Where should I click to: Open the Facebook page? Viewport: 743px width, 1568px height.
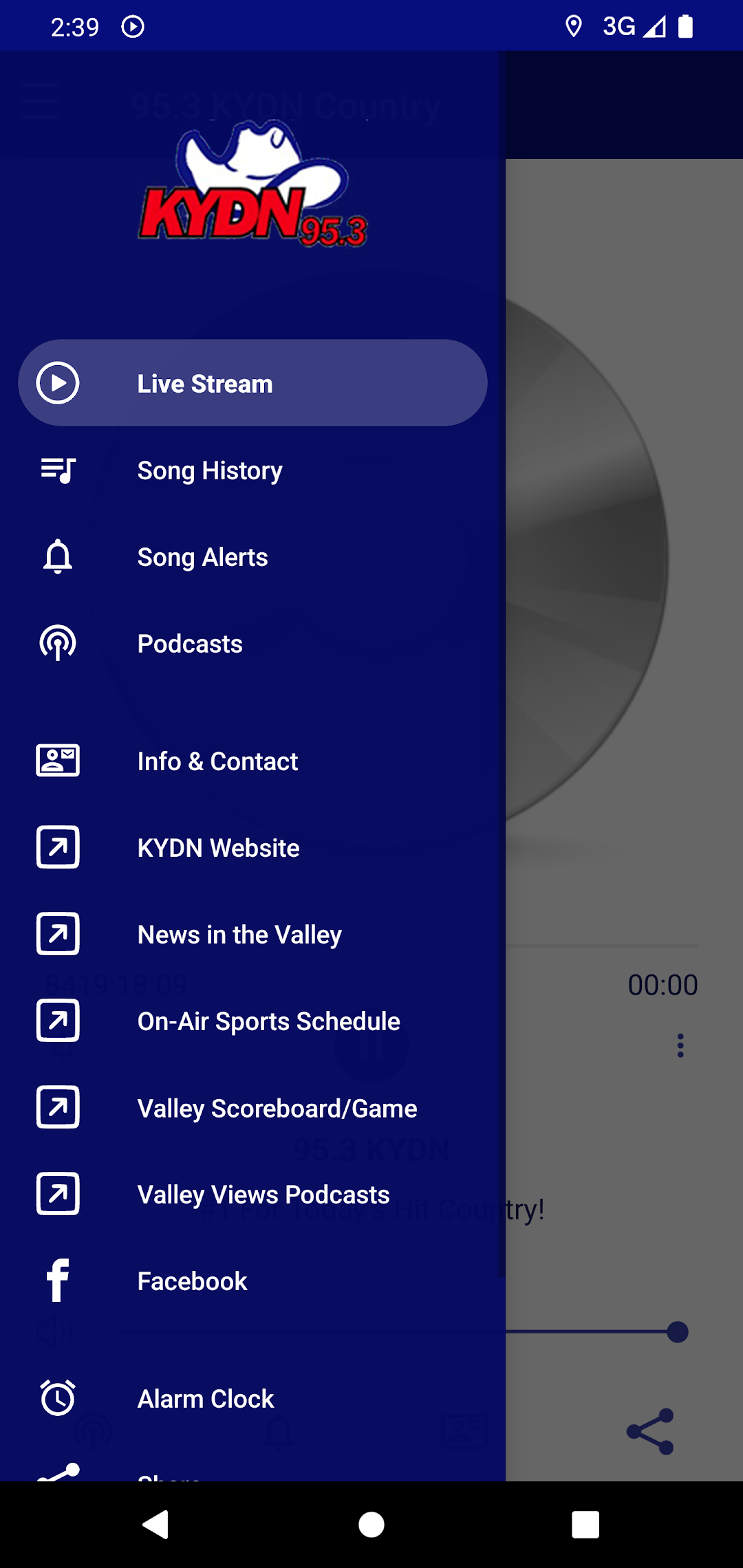click(252, 1281)
